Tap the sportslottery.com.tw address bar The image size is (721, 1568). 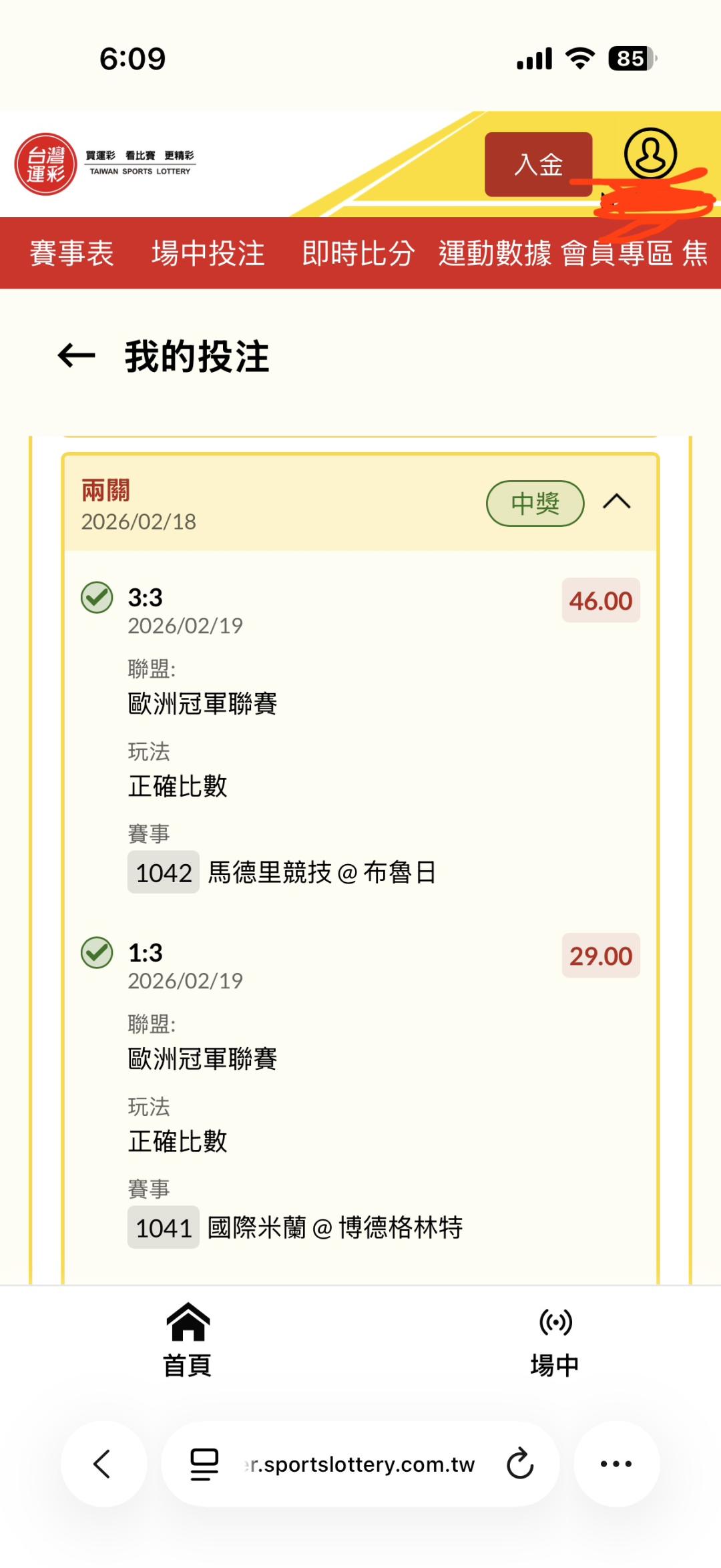click(360, 1464)
